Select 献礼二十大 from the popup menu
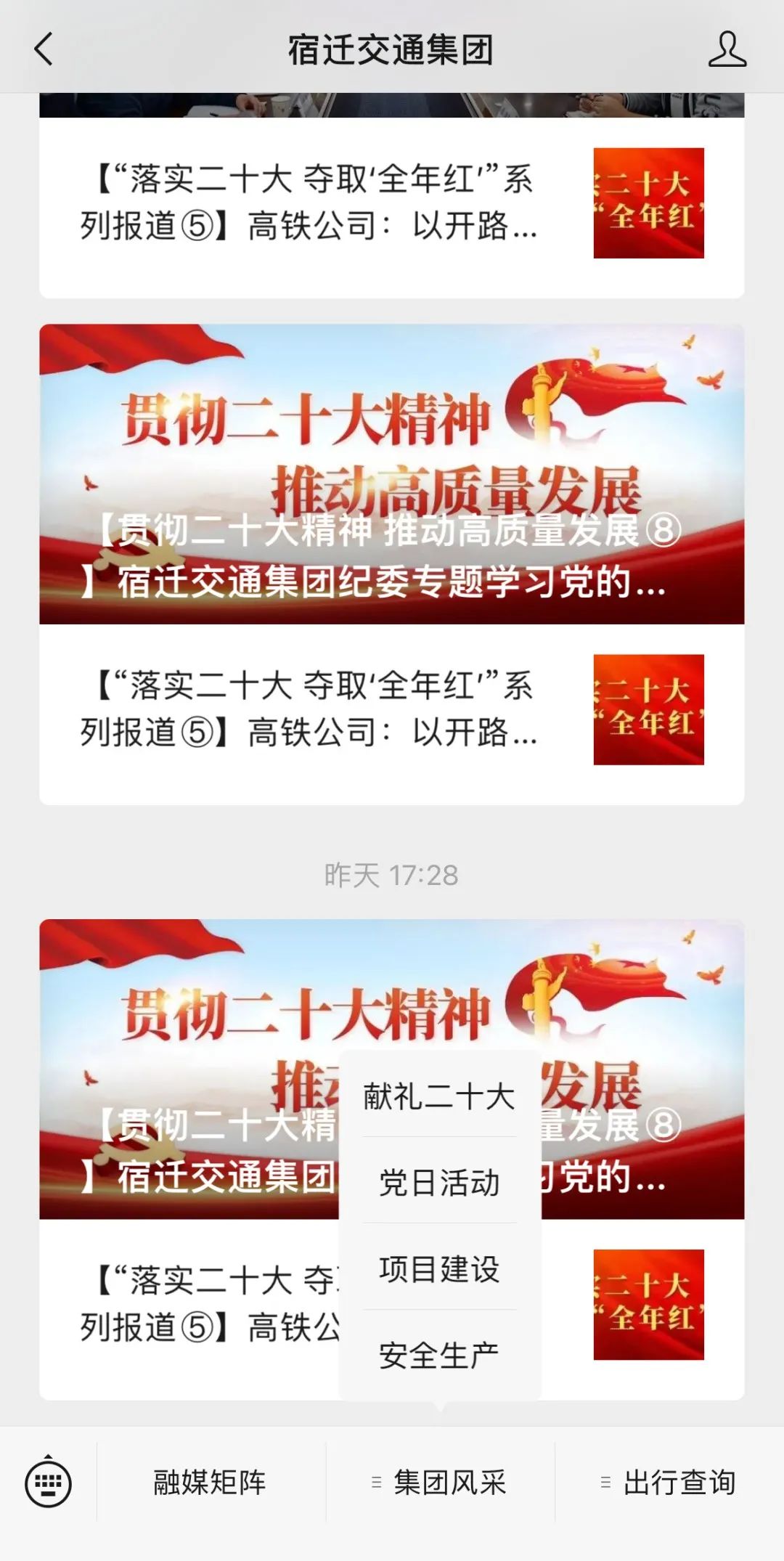The width and height of the screenshot is (784, 1561). coord(439,1096)
